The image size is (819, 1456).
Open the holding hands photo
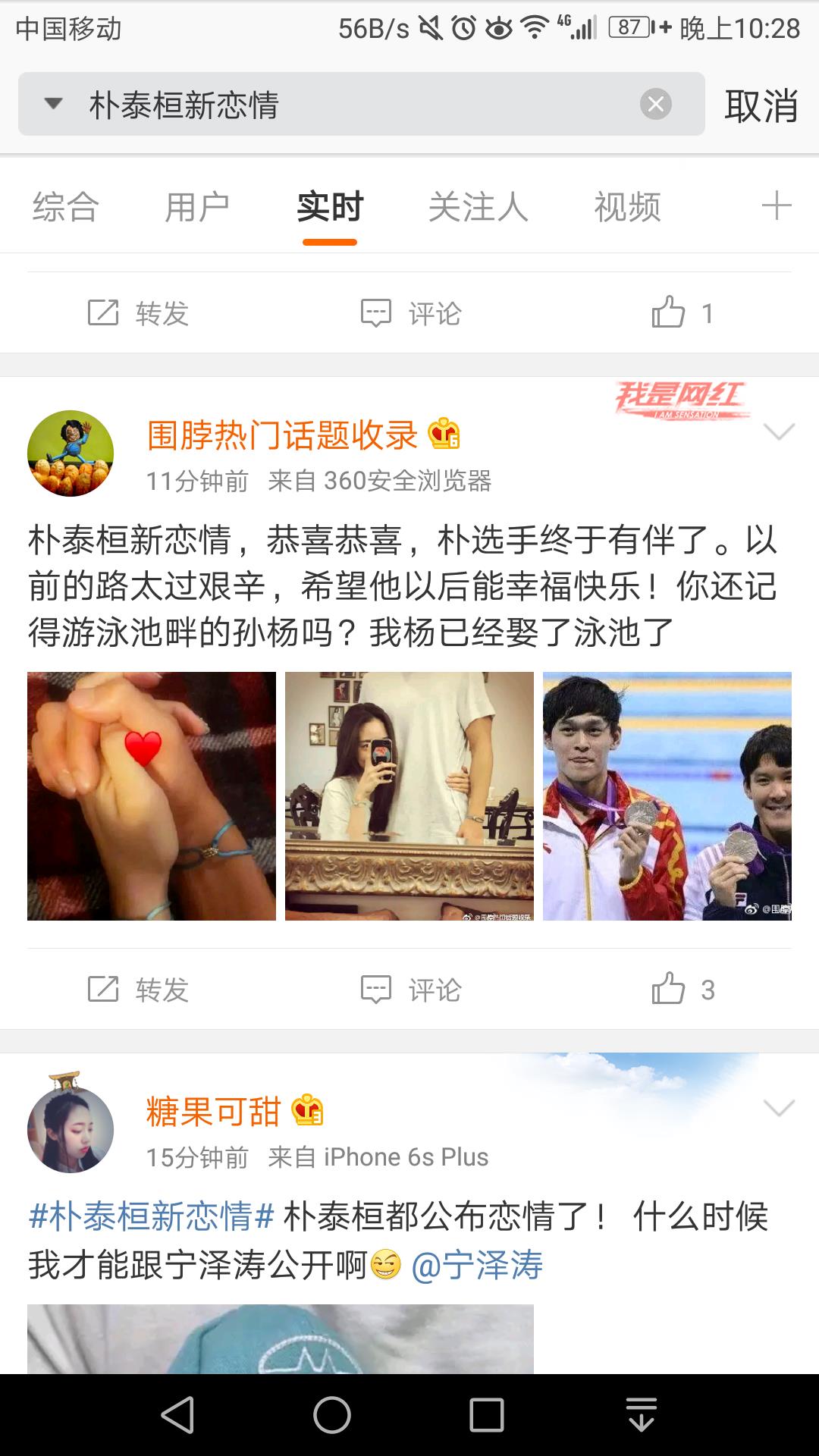(x=152, y=796)
